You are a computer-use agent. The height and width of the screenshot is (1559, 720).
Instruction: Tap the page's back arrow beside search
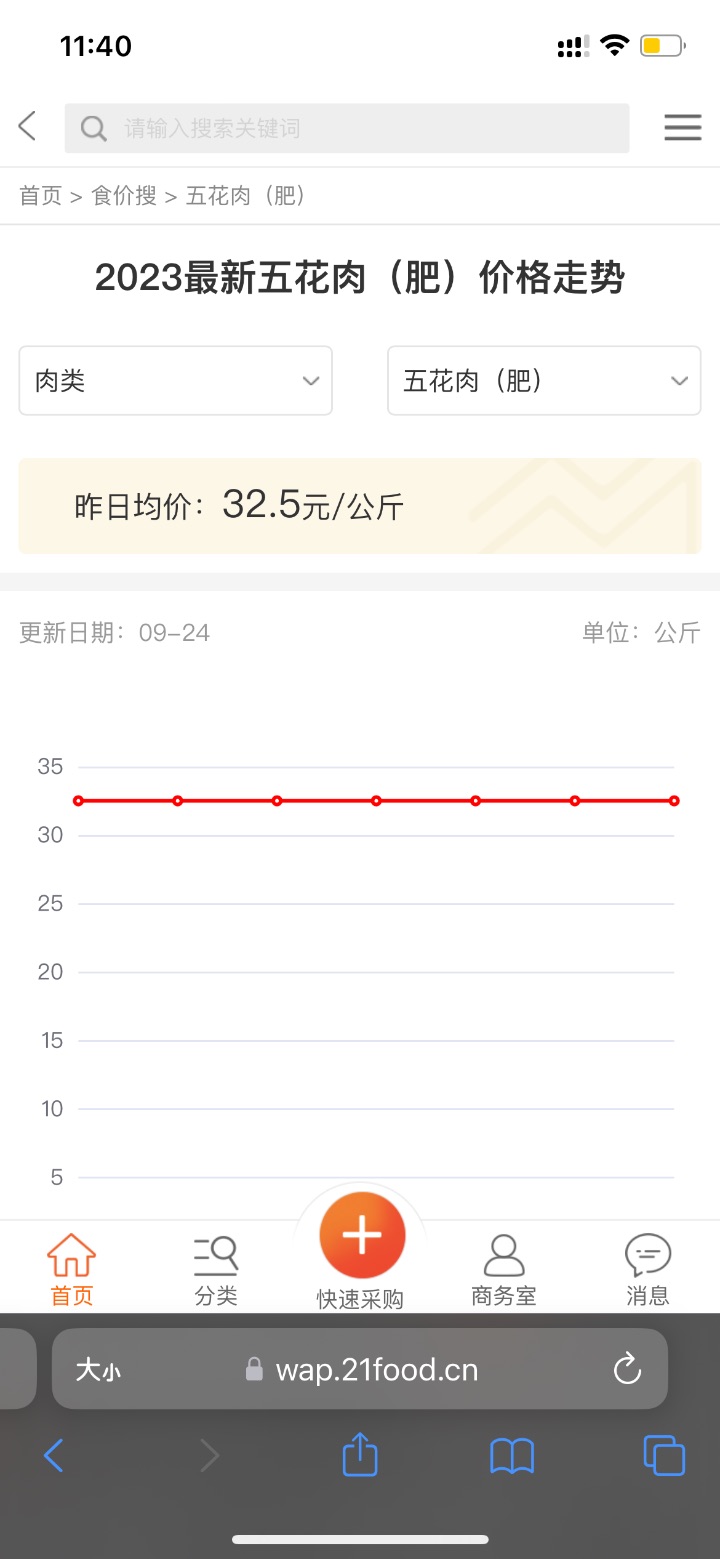27,127
